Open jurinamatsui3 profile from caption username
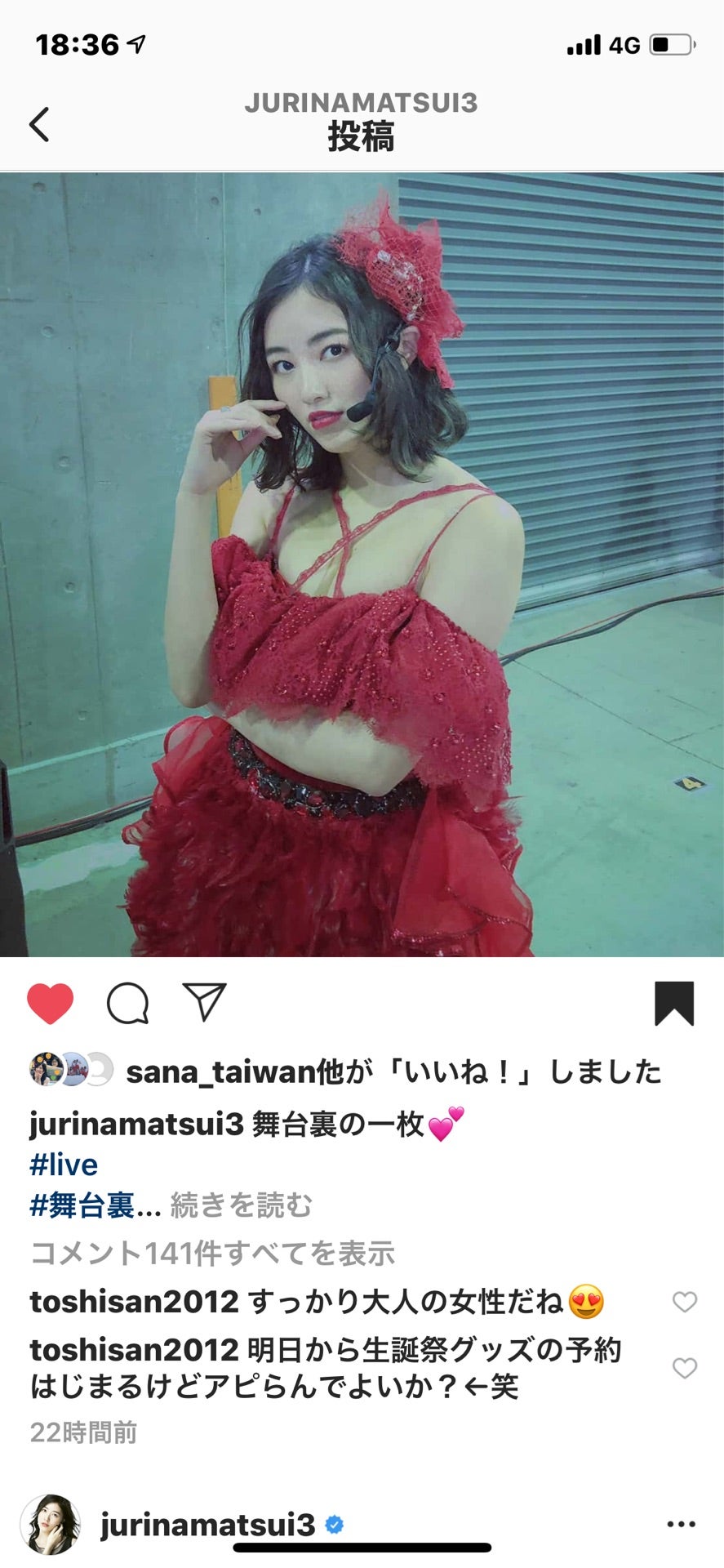The width and height of the screenshot is (724, 1568). [x=136, y=1125]
